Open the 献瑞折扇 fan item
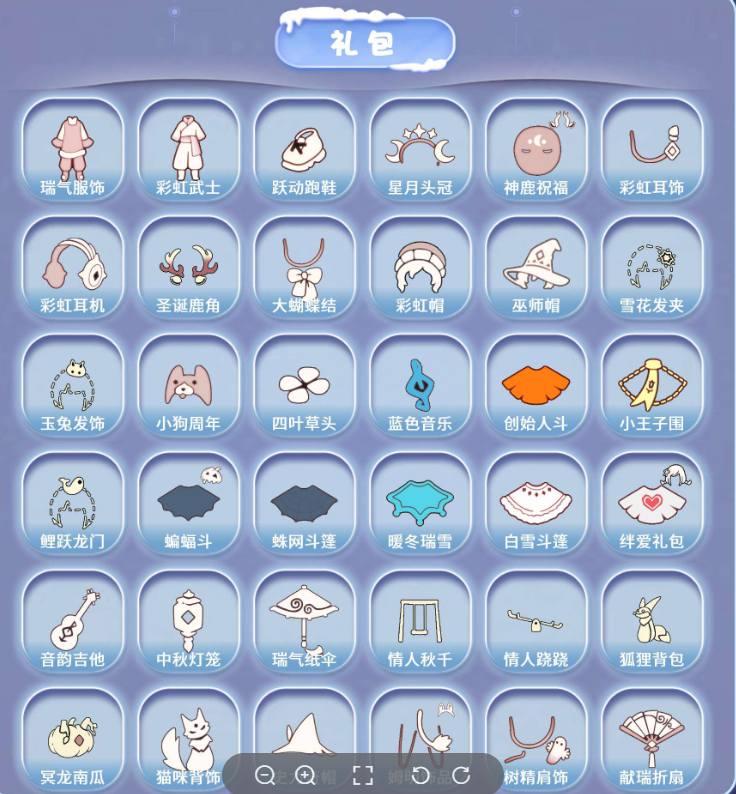This screenshot has width=736, height=794. [x=653, y=740]
